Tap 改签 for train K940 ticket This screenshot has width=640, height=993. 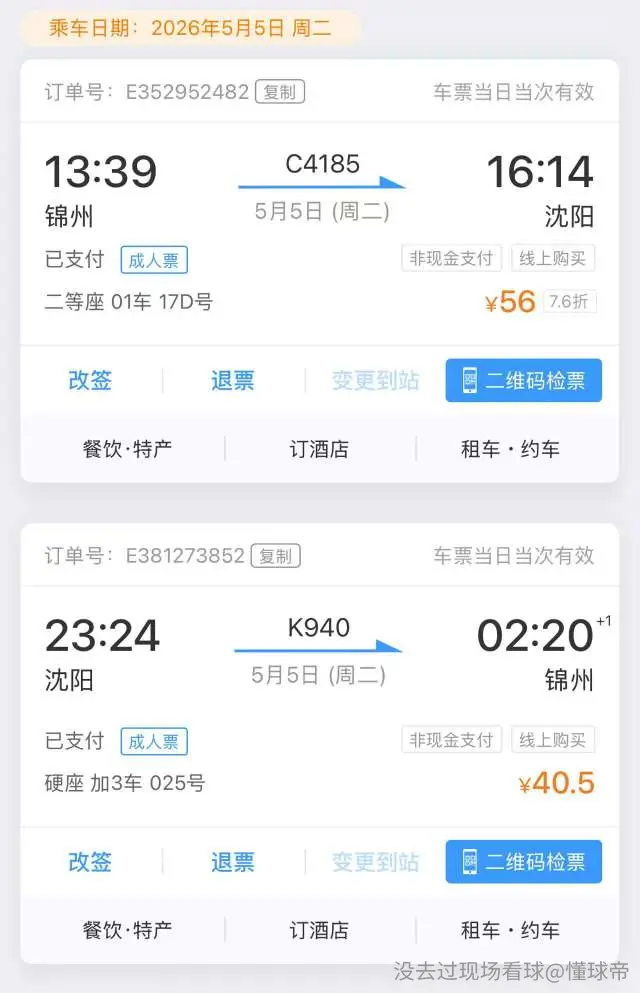(x=90, y=862)
